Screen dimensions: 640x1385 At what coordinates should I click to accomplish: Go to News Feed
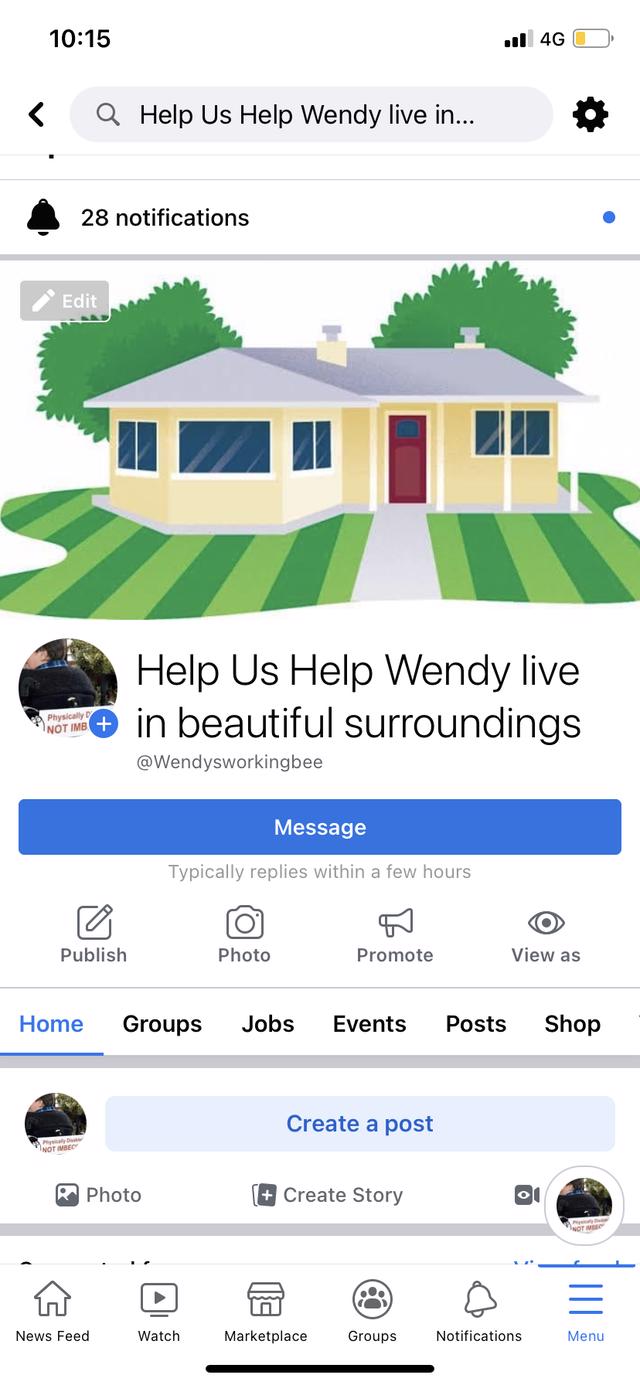(53, 1312)
